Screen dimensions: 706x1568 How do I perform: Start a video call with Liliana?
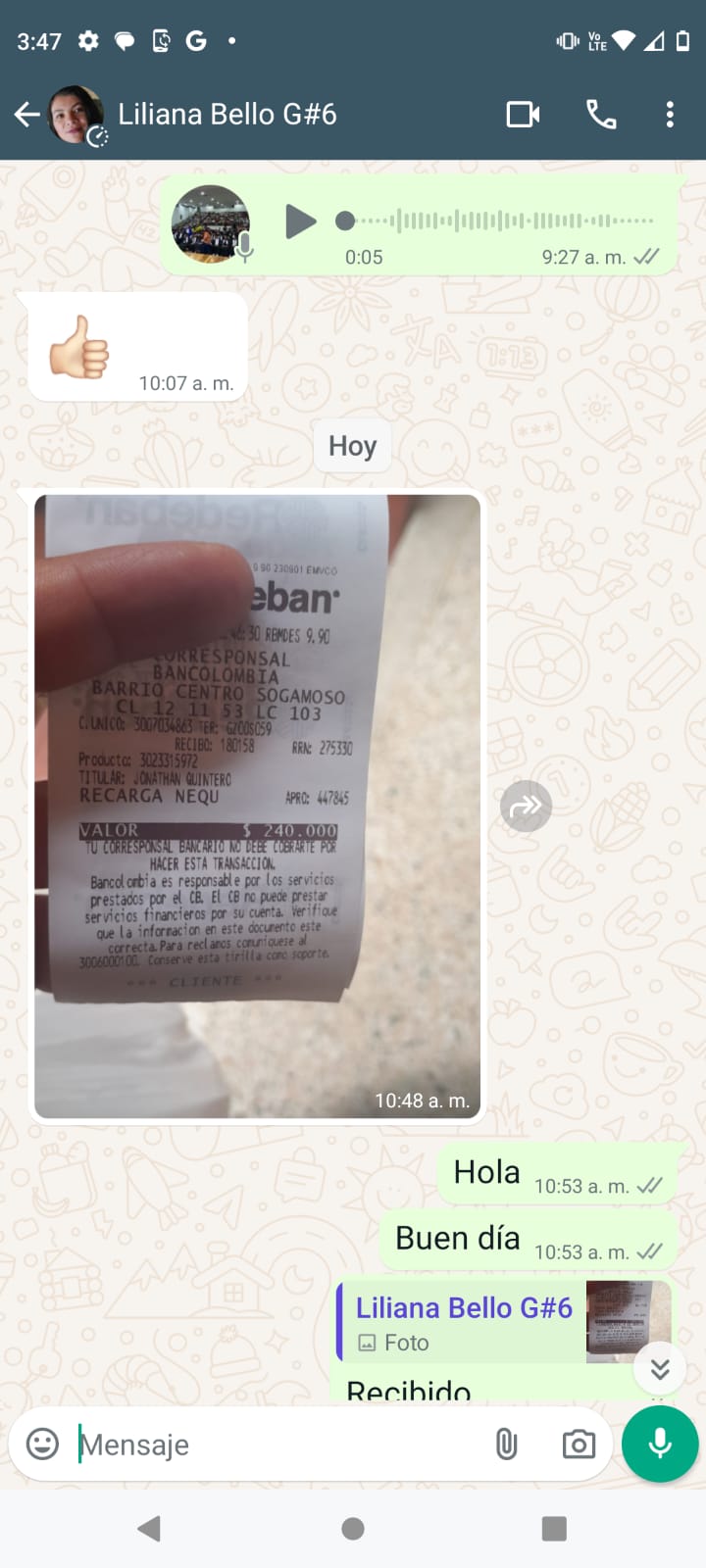pyautogui.click(x=523, y=115)
